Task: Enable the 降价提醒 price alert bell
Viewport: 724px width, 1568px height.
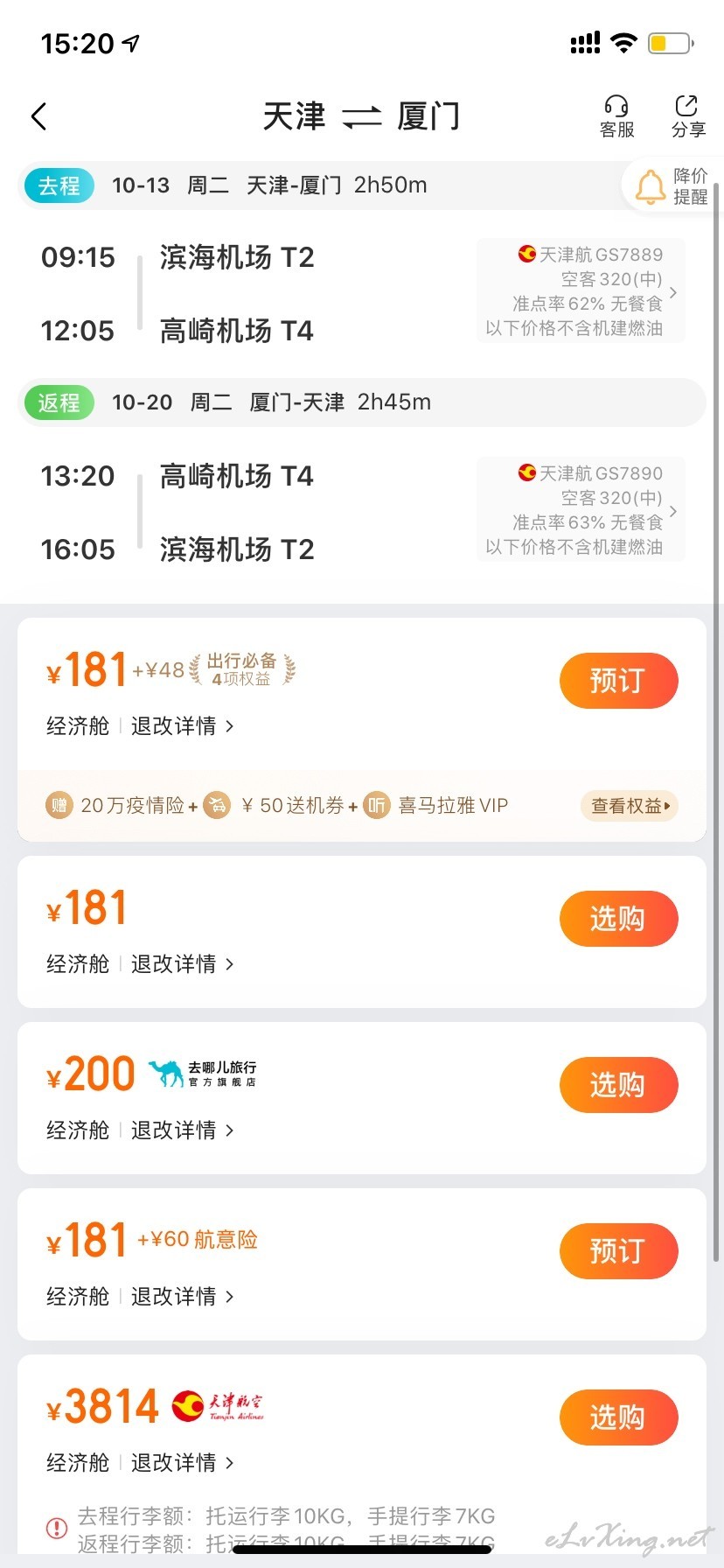Action: (671, 186)
